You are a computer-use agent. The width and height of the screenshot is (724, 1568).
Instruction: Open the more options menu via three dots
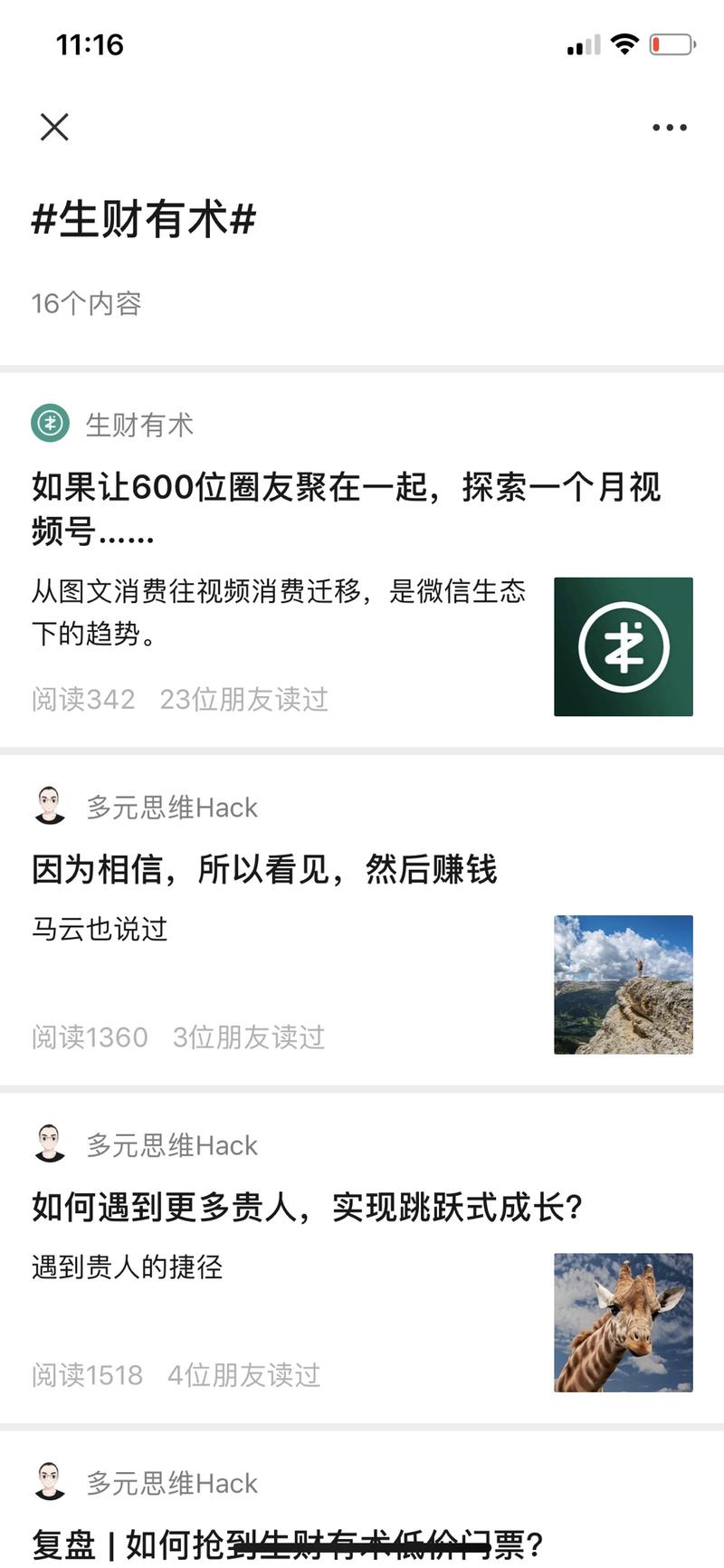(x=669, y=127)
